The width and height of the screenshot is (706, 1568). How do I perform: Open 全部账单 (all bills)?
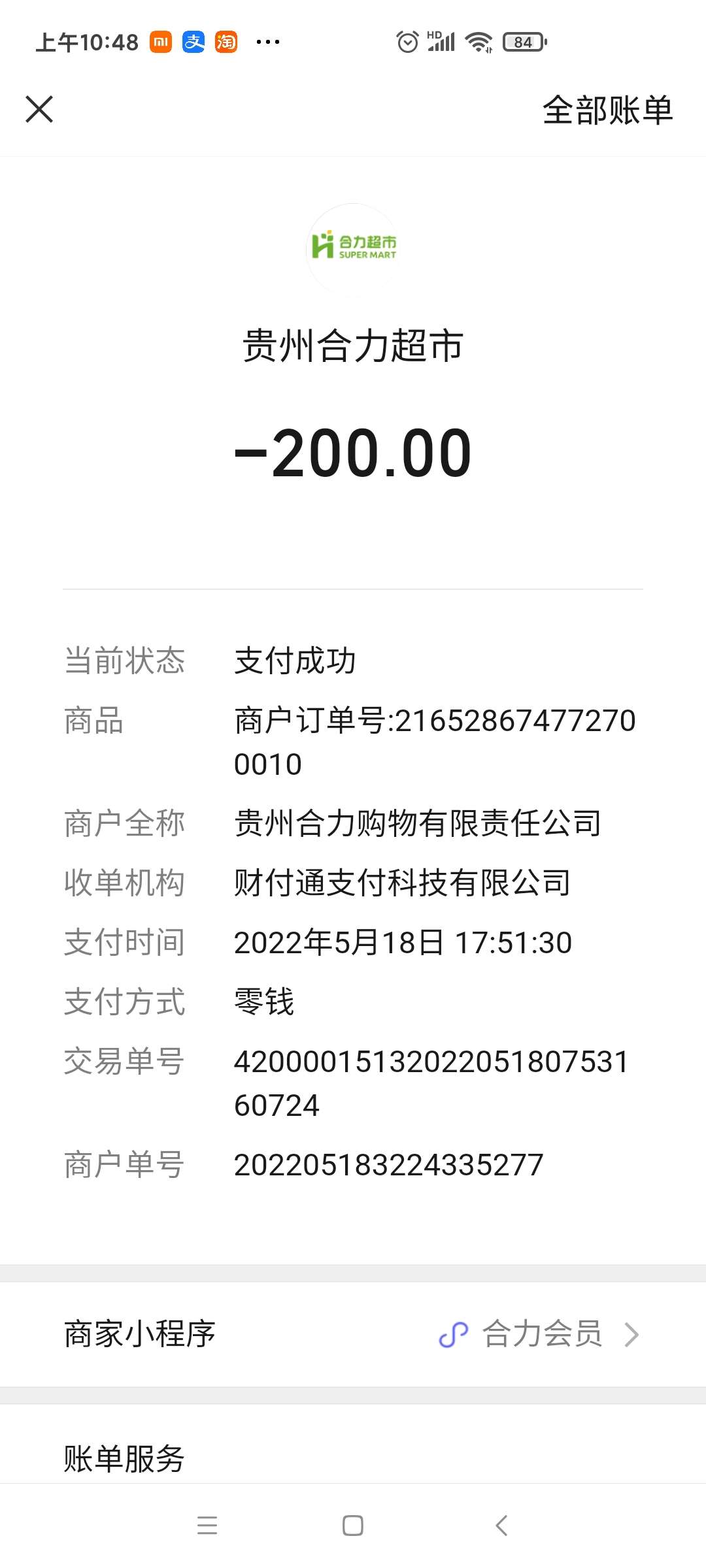coord(607,110)
